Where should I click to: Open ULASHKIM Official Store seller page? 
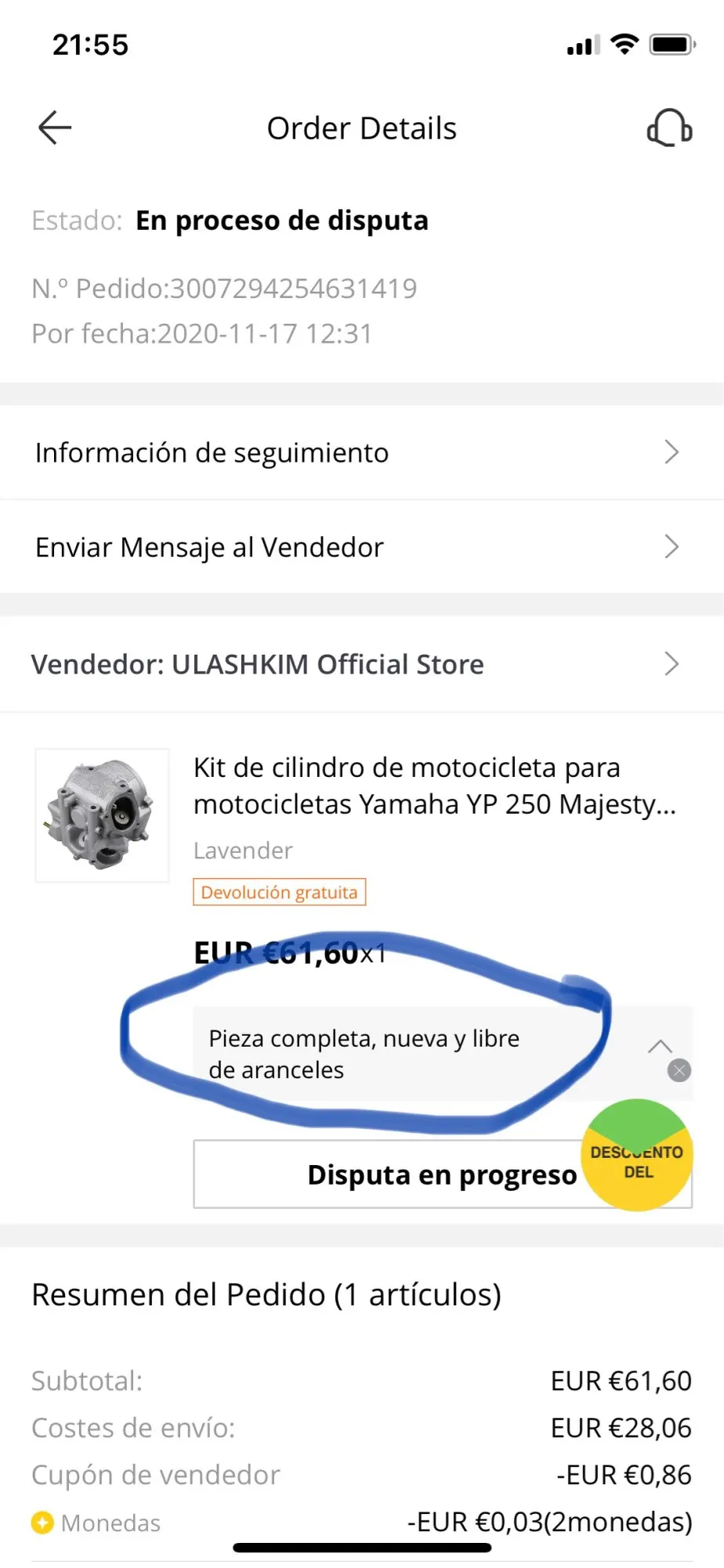[x=362, y=664]
